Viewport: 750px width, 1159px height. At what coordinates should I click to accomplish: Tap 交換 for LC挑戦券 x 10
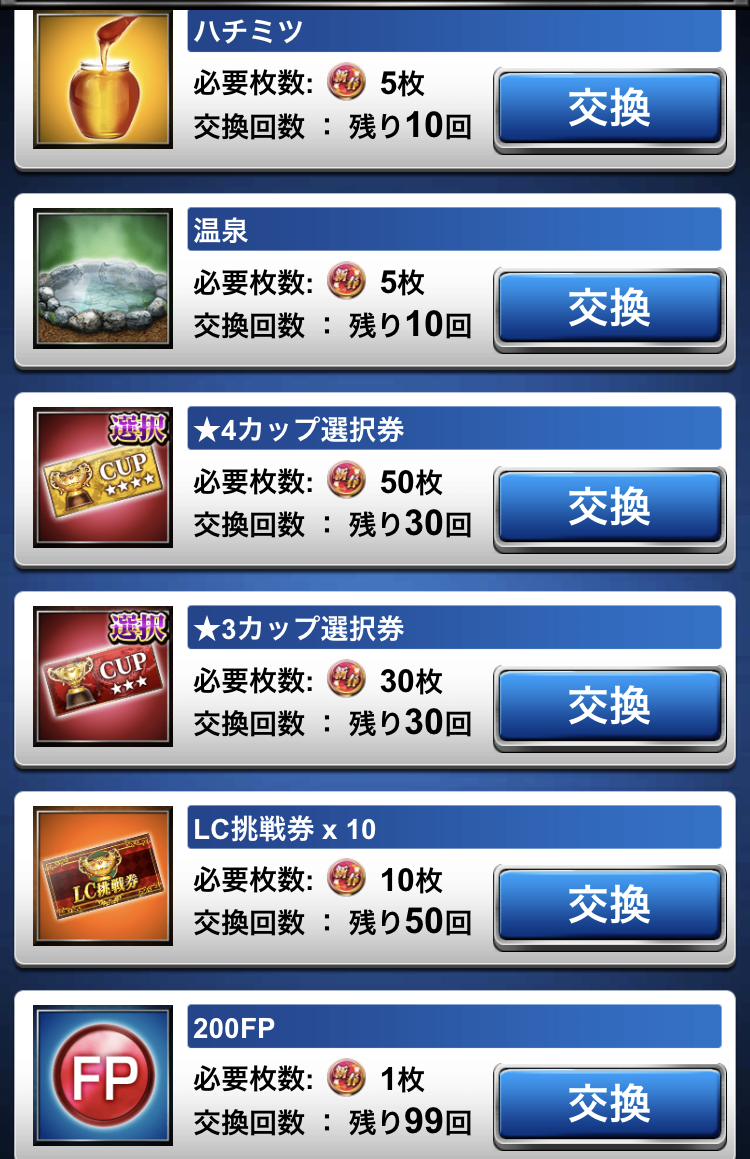click(609, 905)
